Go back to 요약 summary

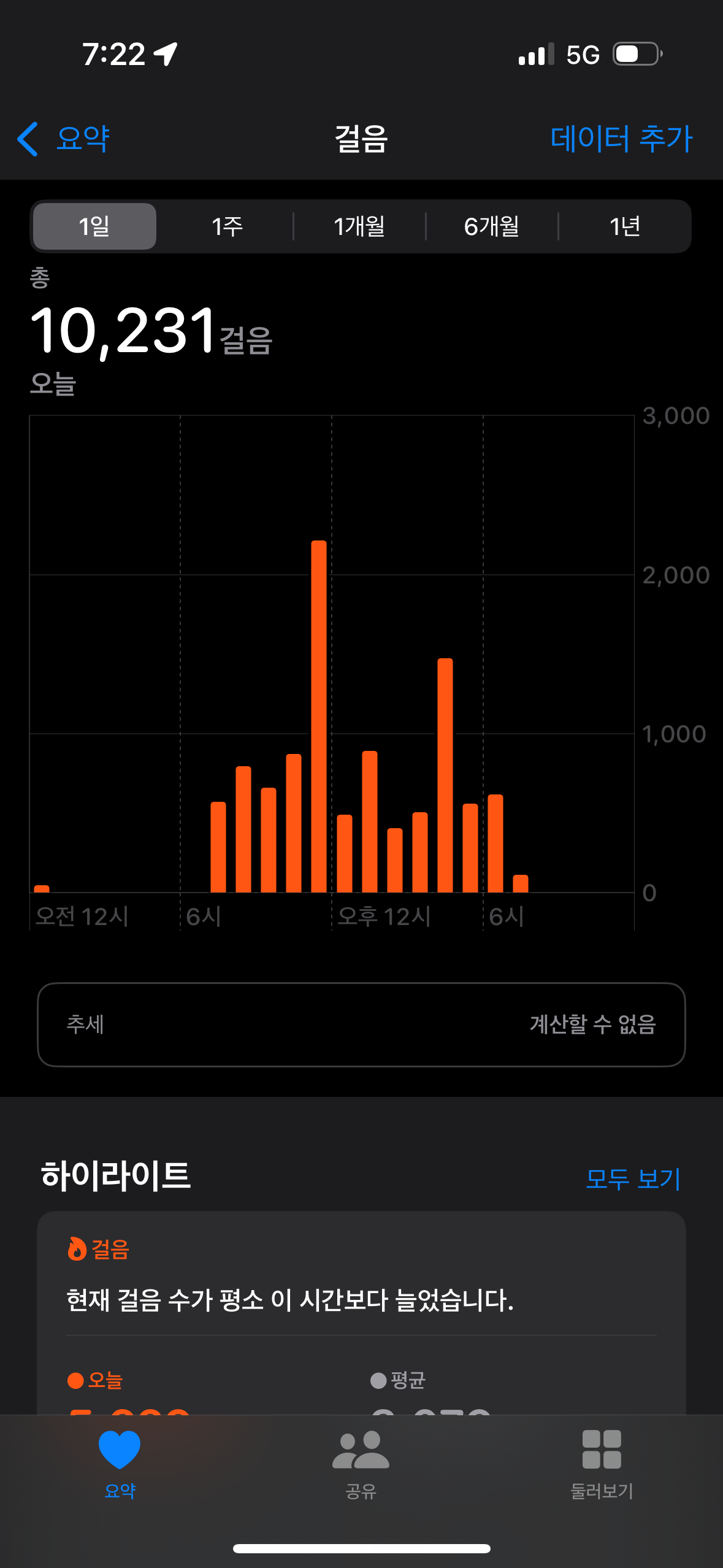point(64,139)
